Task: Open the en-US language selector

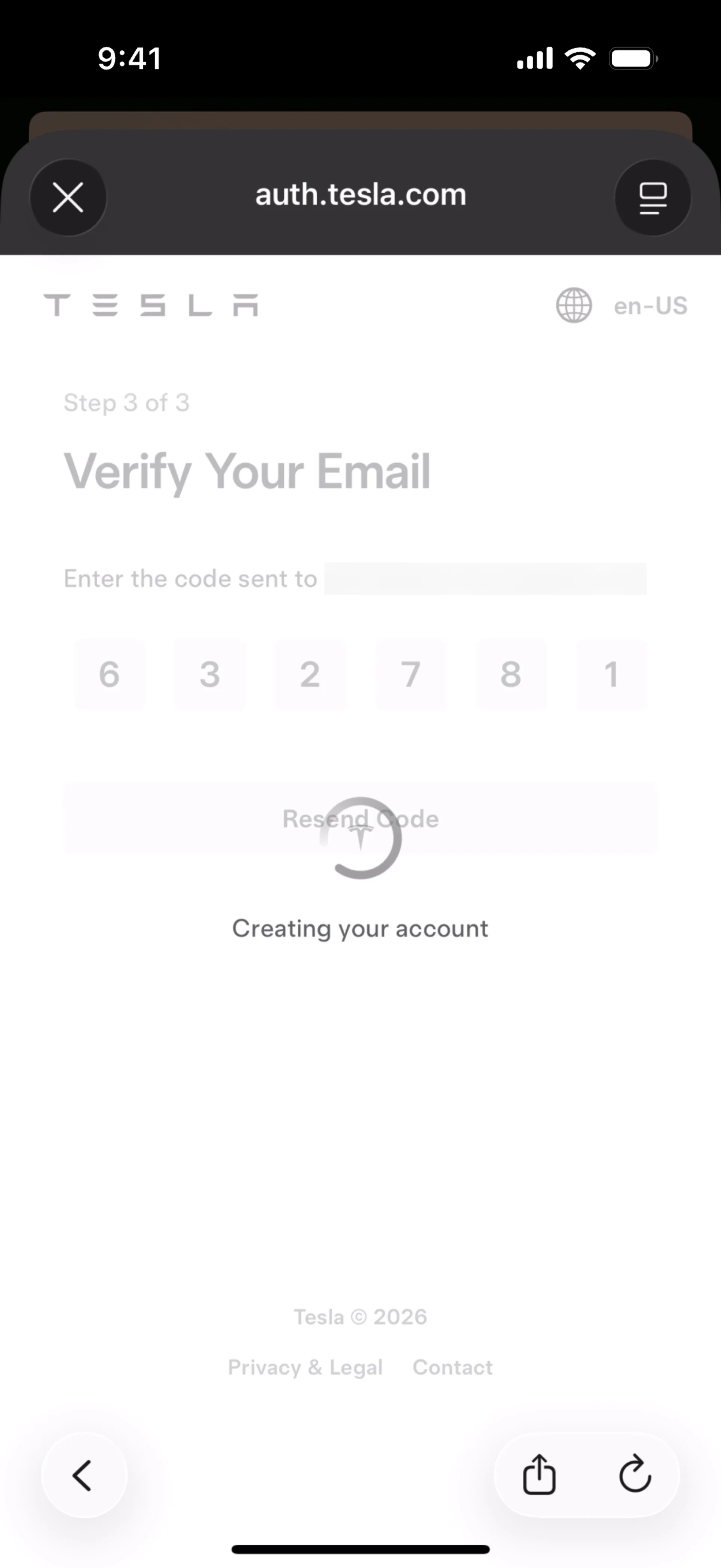Action: (x=621, y=305)
